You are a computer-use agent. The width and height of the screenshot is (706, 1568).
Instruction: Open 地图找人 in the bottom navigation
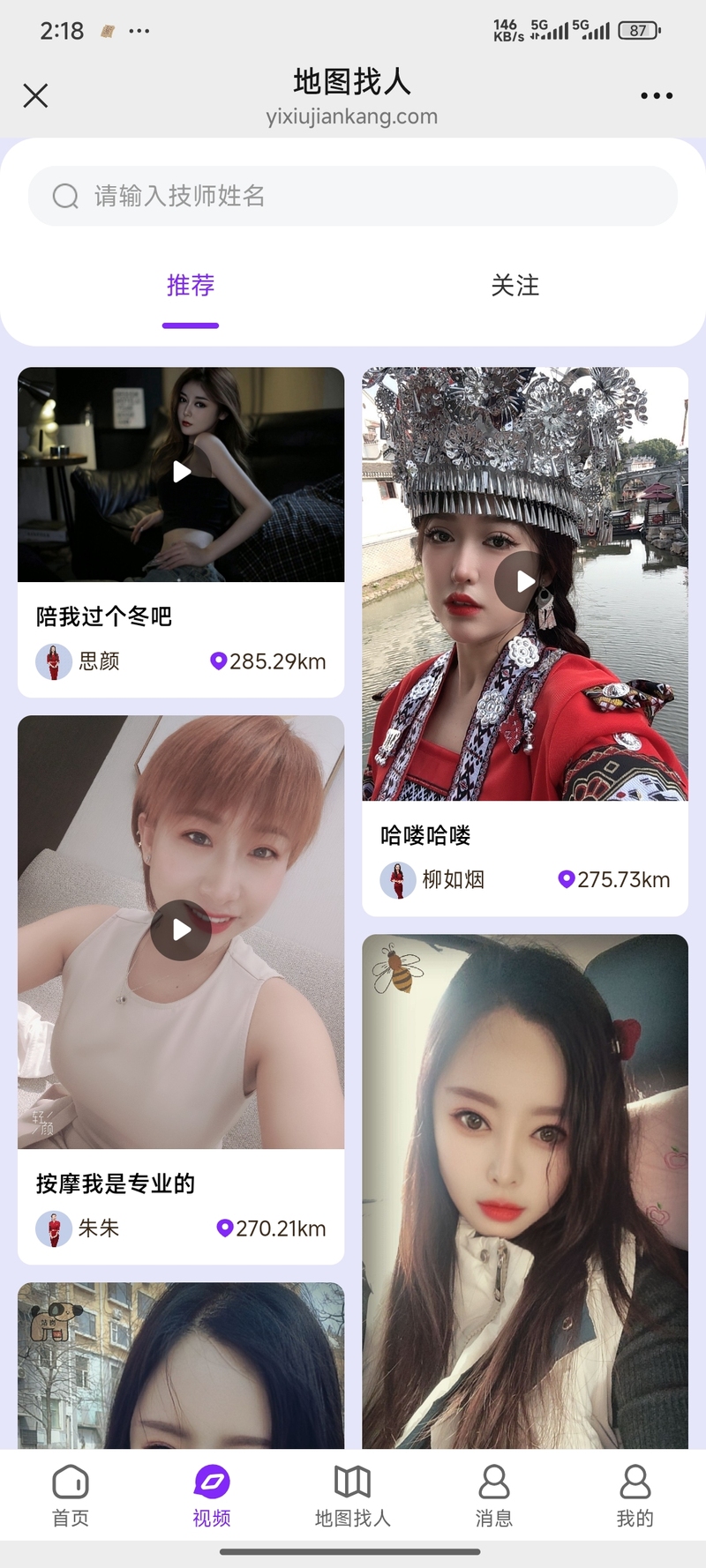353,1495
